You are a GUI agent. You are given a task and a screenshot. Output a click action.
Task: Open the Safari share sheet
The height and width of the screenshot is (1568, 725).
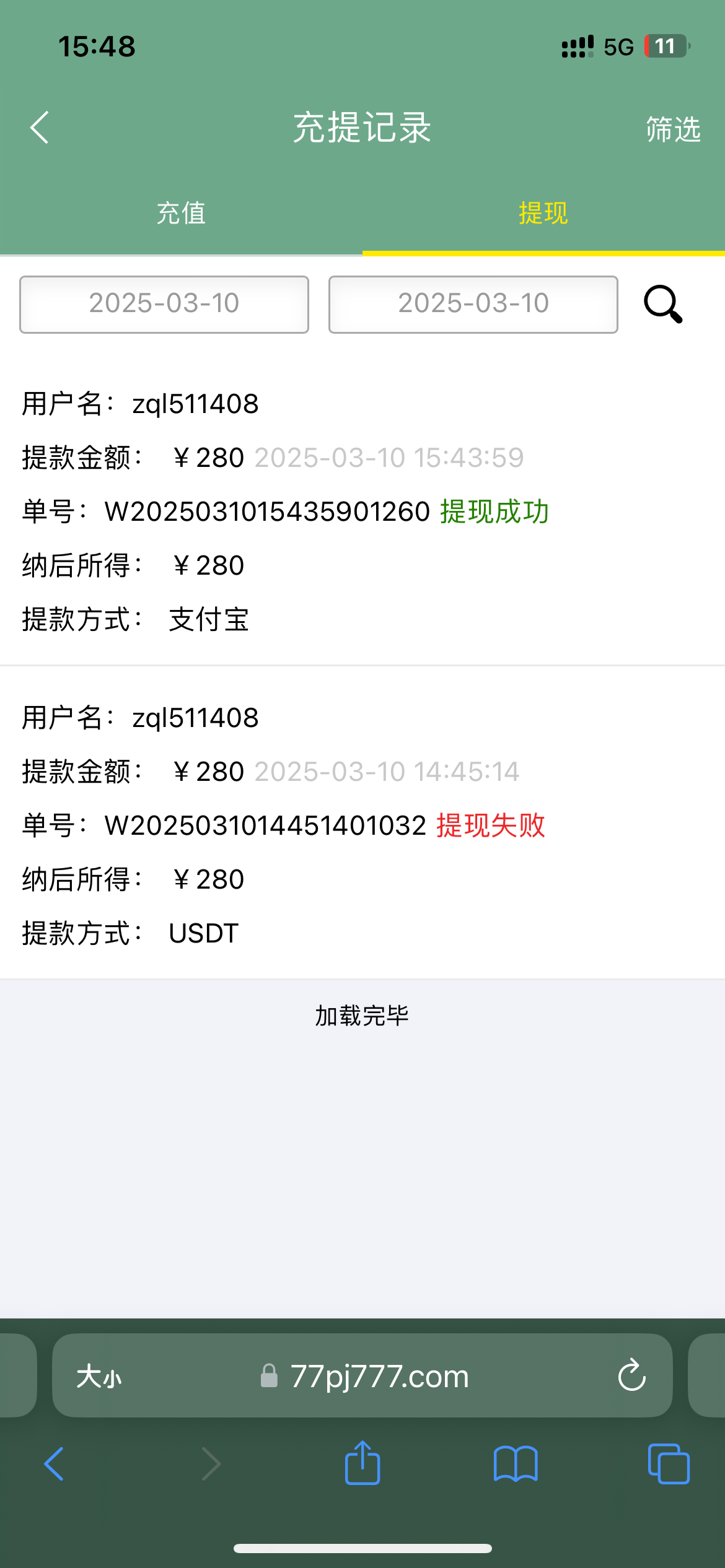click(x=362, y=1463)
